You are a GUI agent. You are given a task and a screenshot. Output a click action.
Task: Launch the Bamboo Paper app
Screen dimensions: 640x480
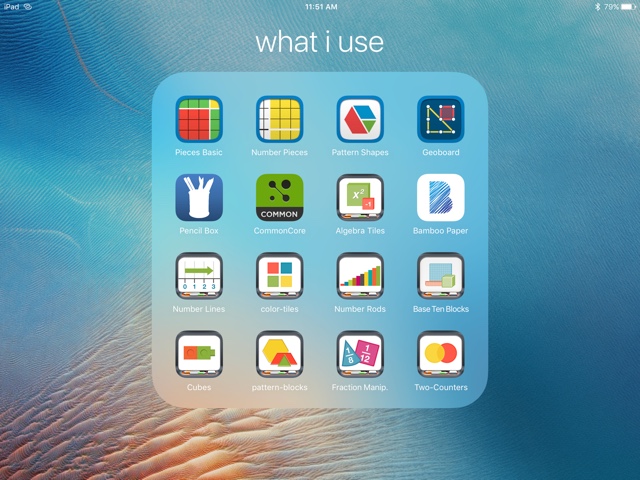pos(440,198)
